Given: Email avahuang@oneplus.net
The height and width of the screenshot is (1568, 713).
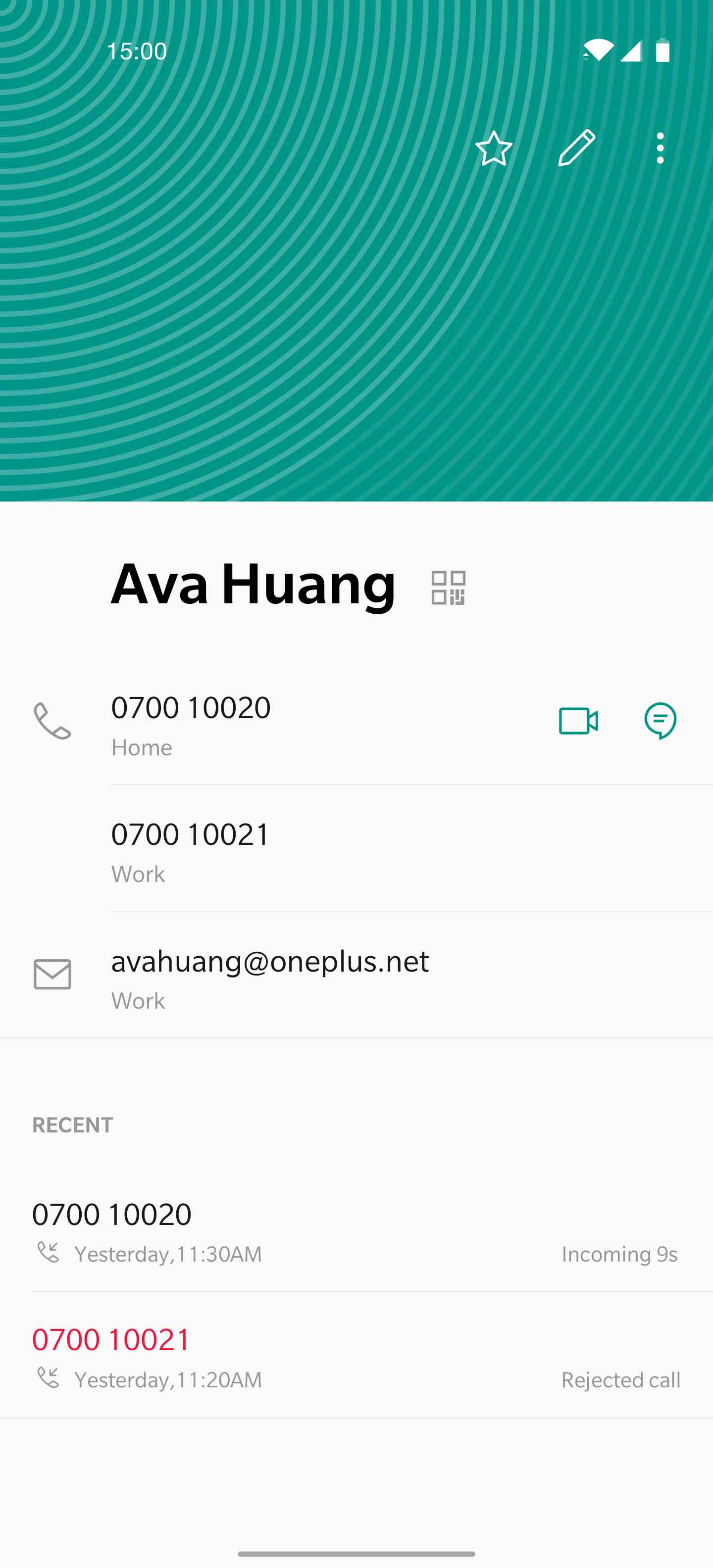Looking at the screenshot, I should pyautogui.click(x=270, y=975).
